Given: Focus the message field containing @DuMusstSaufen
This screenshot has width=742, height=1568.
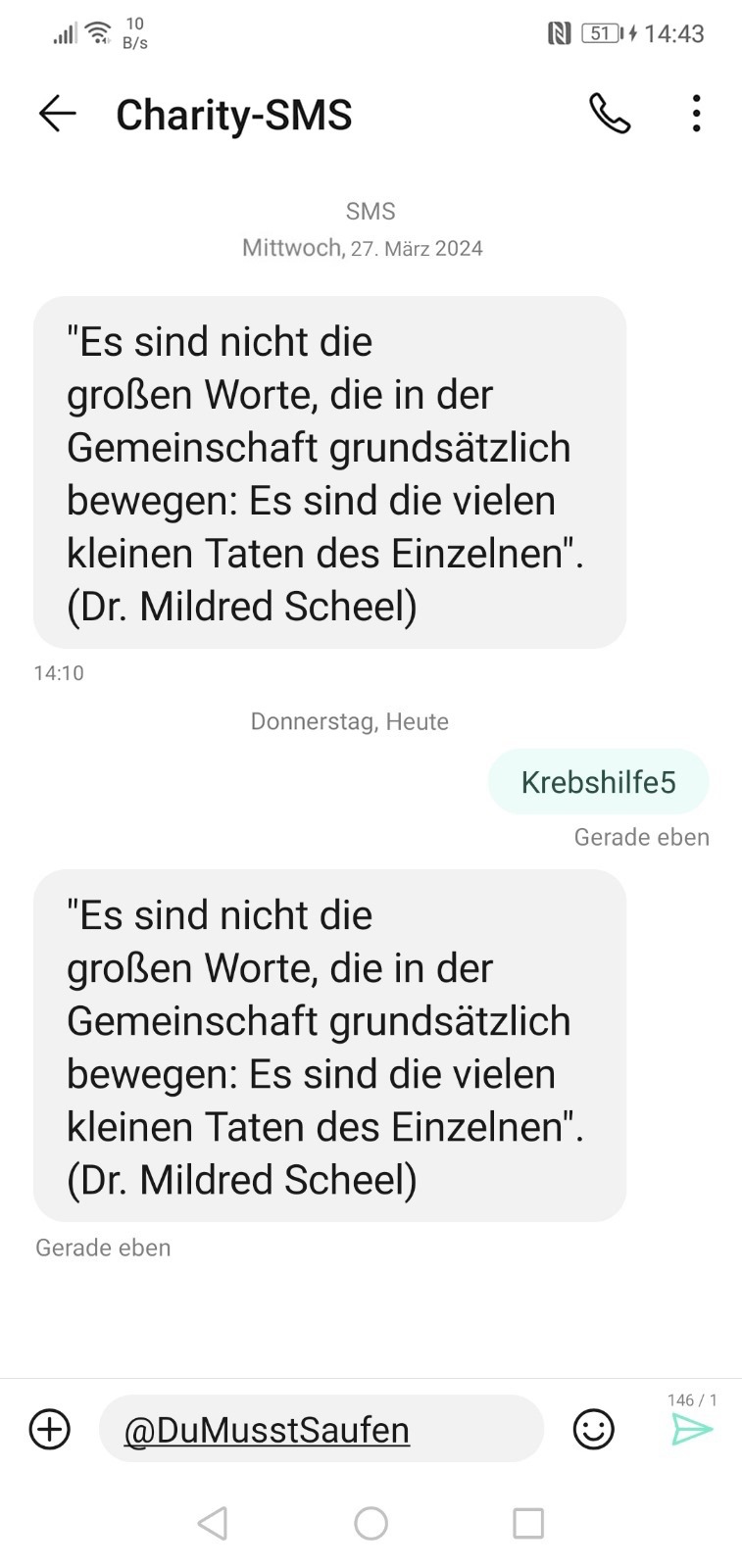Looking at the screenshot, I should tap(321, 1429).
